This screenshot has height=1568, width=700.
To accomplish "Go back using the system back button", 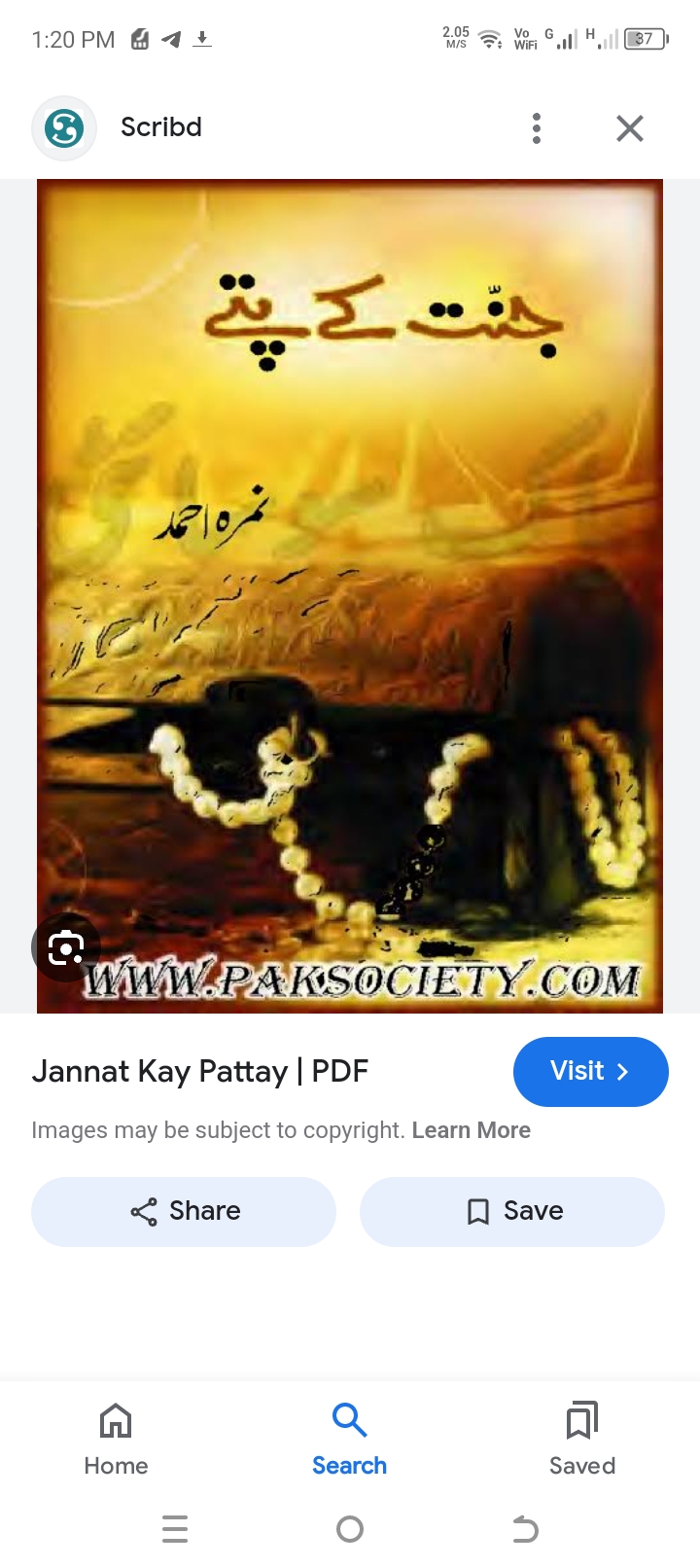I will tap(525, 1529).
